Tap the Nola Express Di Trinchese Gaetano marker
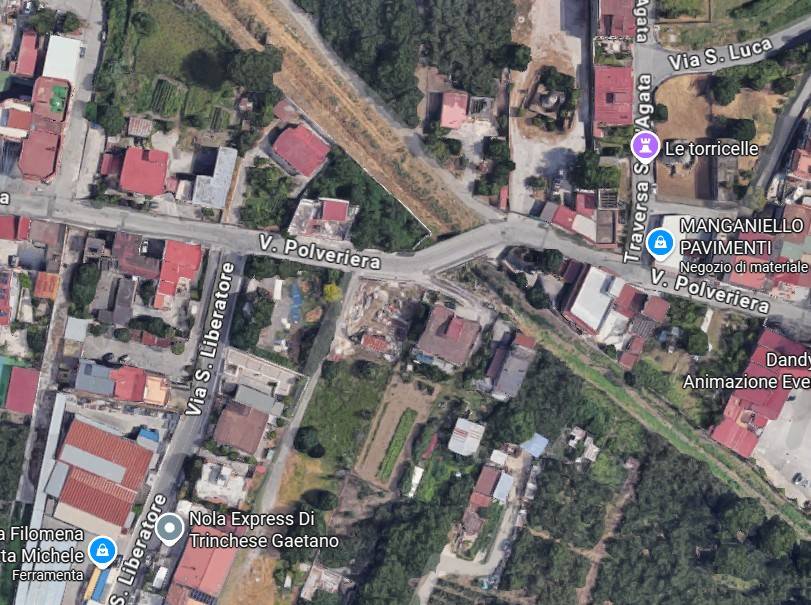The image size is (811, 605). 171,527
